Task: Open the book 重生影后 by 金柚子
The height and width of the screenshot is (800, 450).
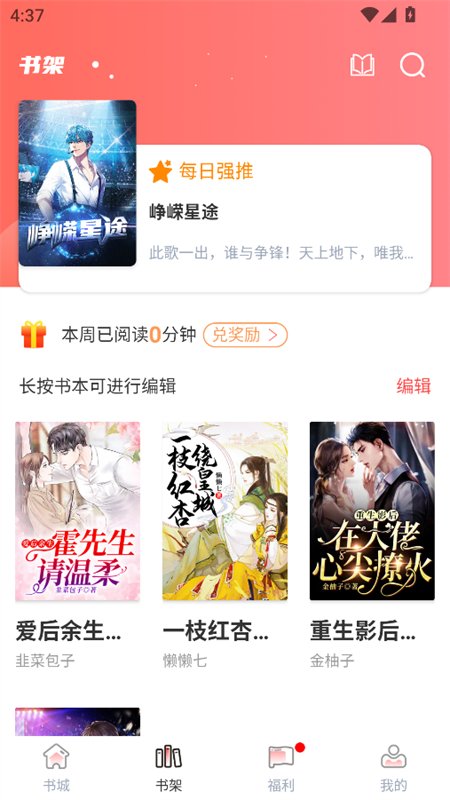Action: click(x=372, y=545)
